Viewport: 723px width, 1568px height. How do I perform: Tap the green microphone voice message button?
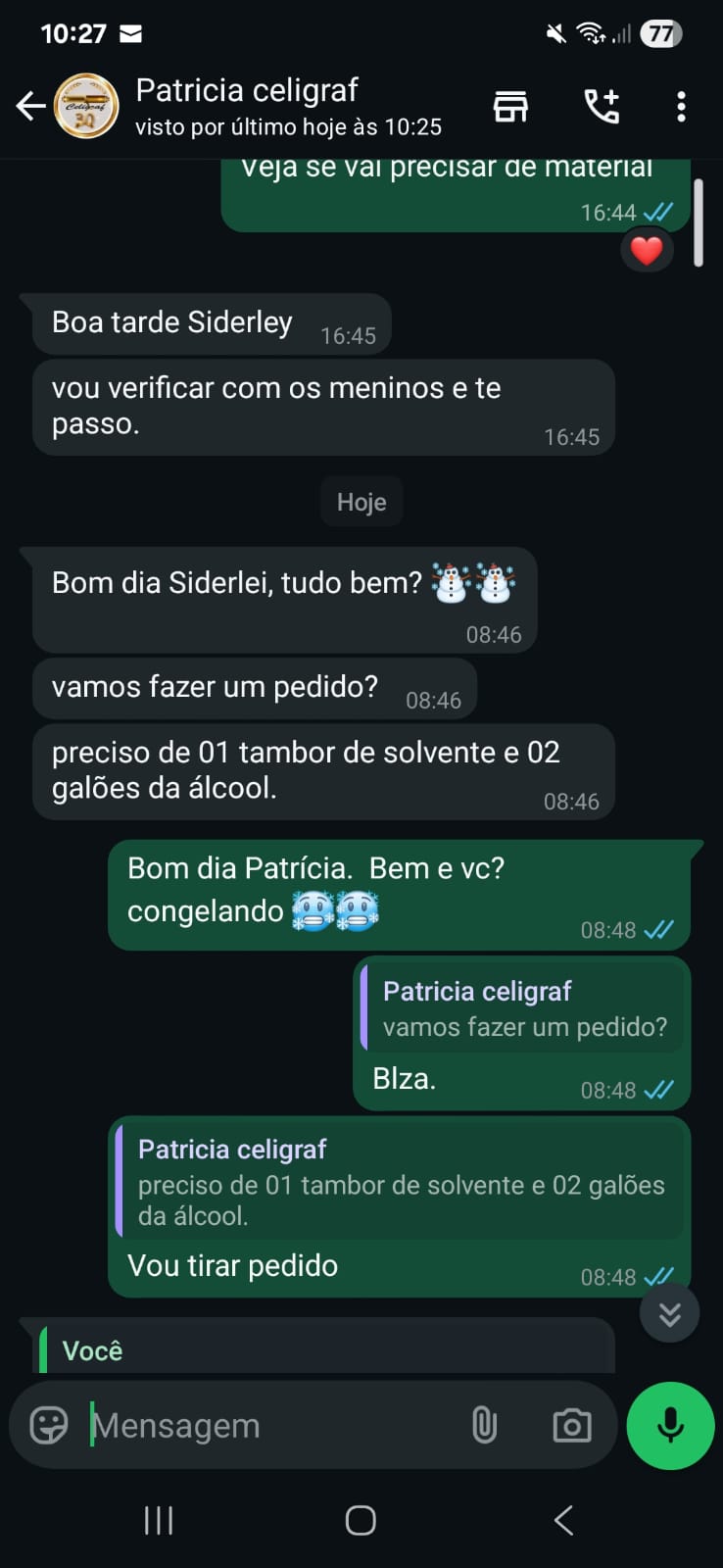coord(670,1425)
